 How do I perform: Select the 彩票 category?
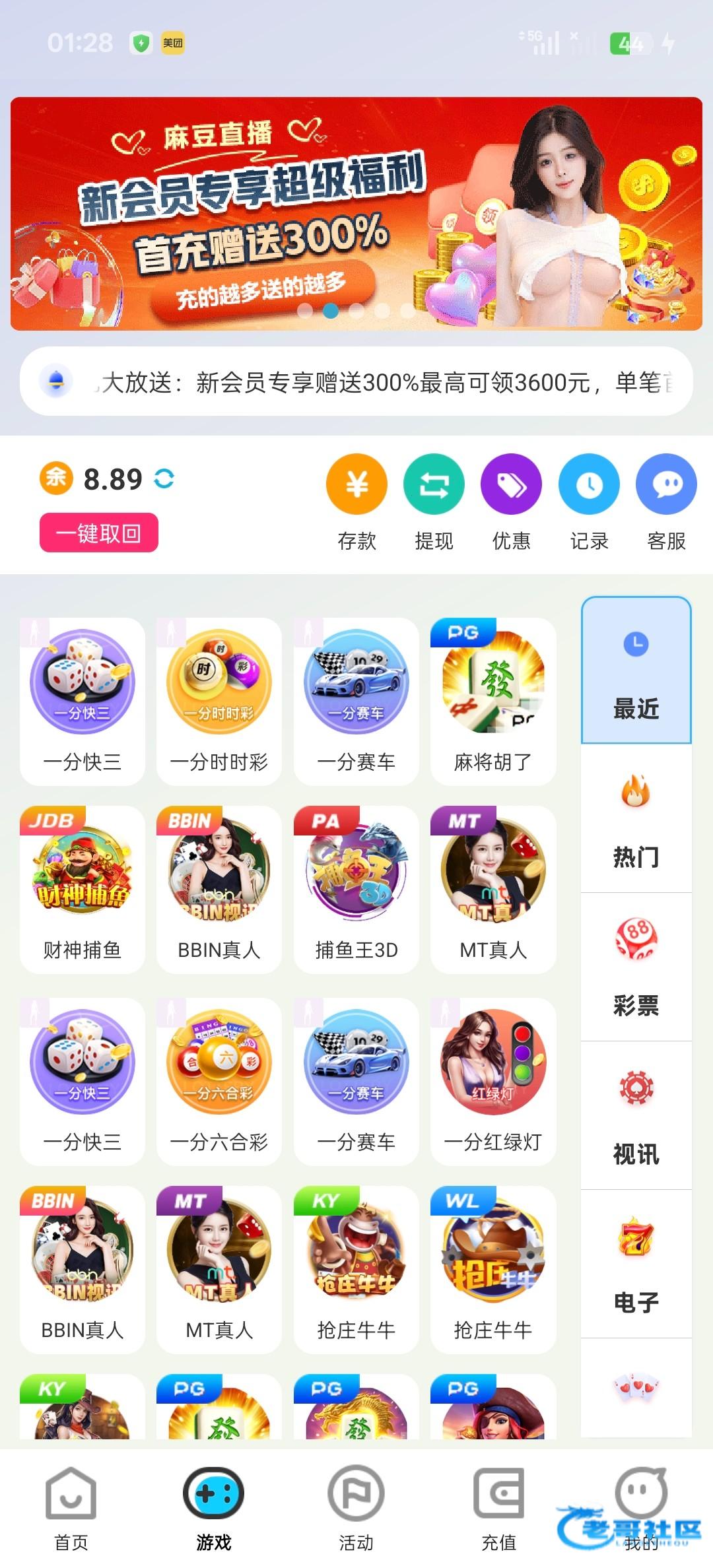tap(636, 968)
